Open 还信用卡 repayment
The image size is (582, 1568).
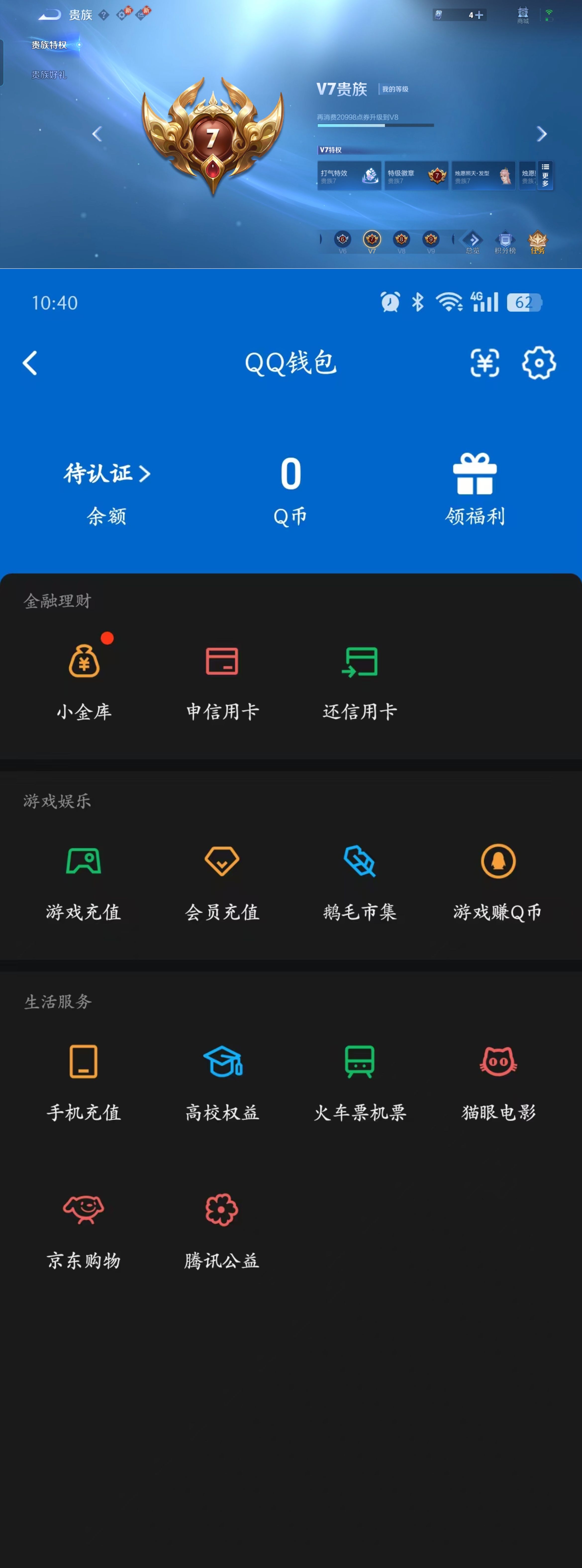pyautogui.click(x=360, y=682)
